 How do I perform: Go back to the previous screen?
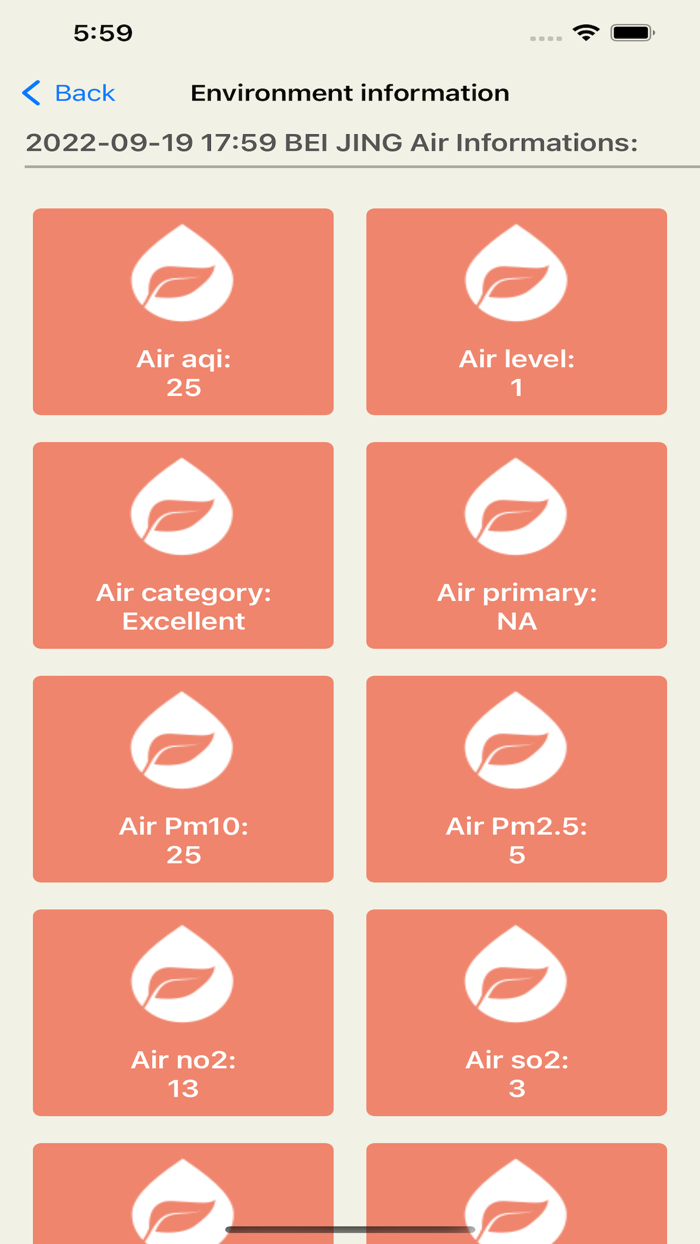click(x=68, y=93)
